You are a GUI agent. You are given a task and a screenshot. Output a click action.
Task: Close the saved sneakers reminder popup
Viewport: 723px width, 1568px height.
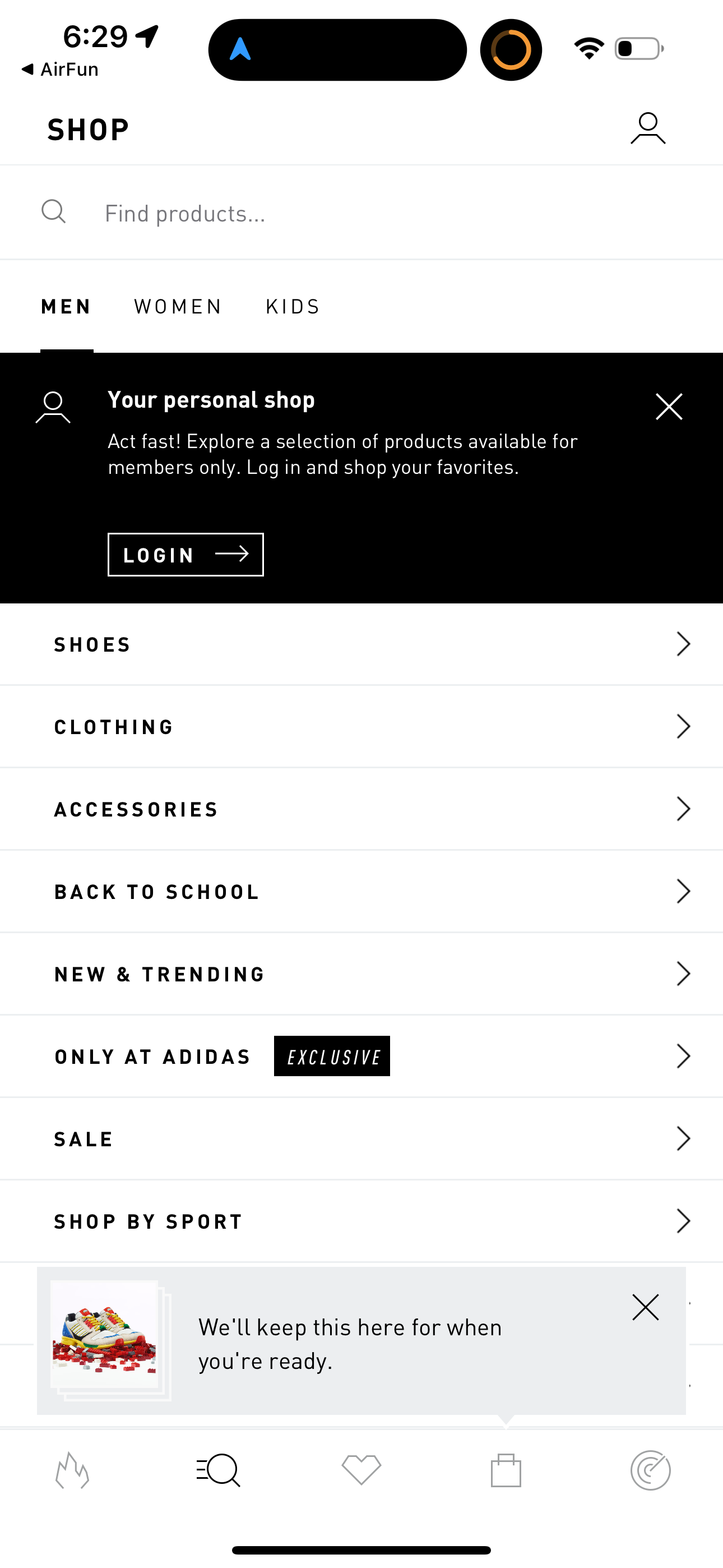tap(646, 1307)
